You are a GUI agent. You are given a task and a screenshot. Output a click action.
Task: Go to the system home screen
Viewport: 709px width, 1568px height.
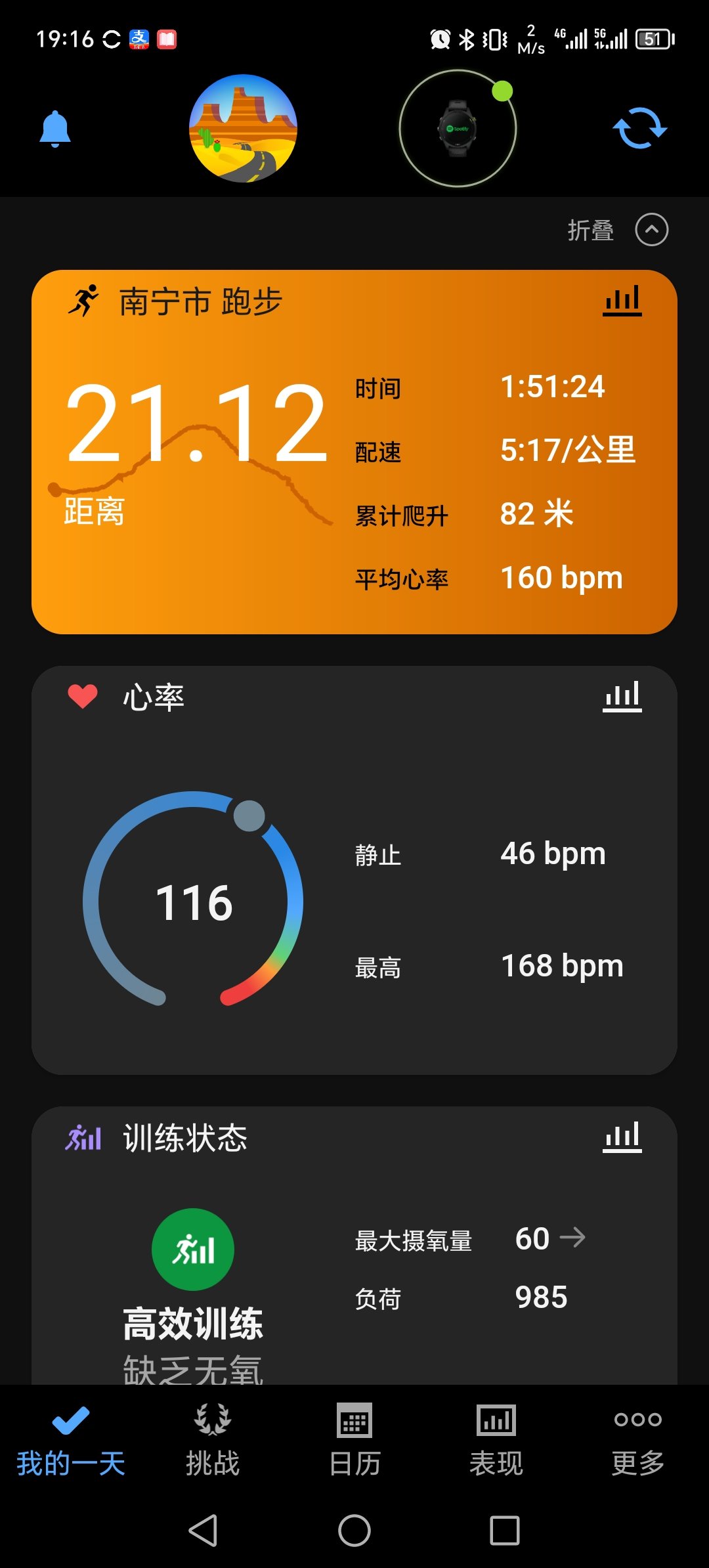pos(354,1531)
